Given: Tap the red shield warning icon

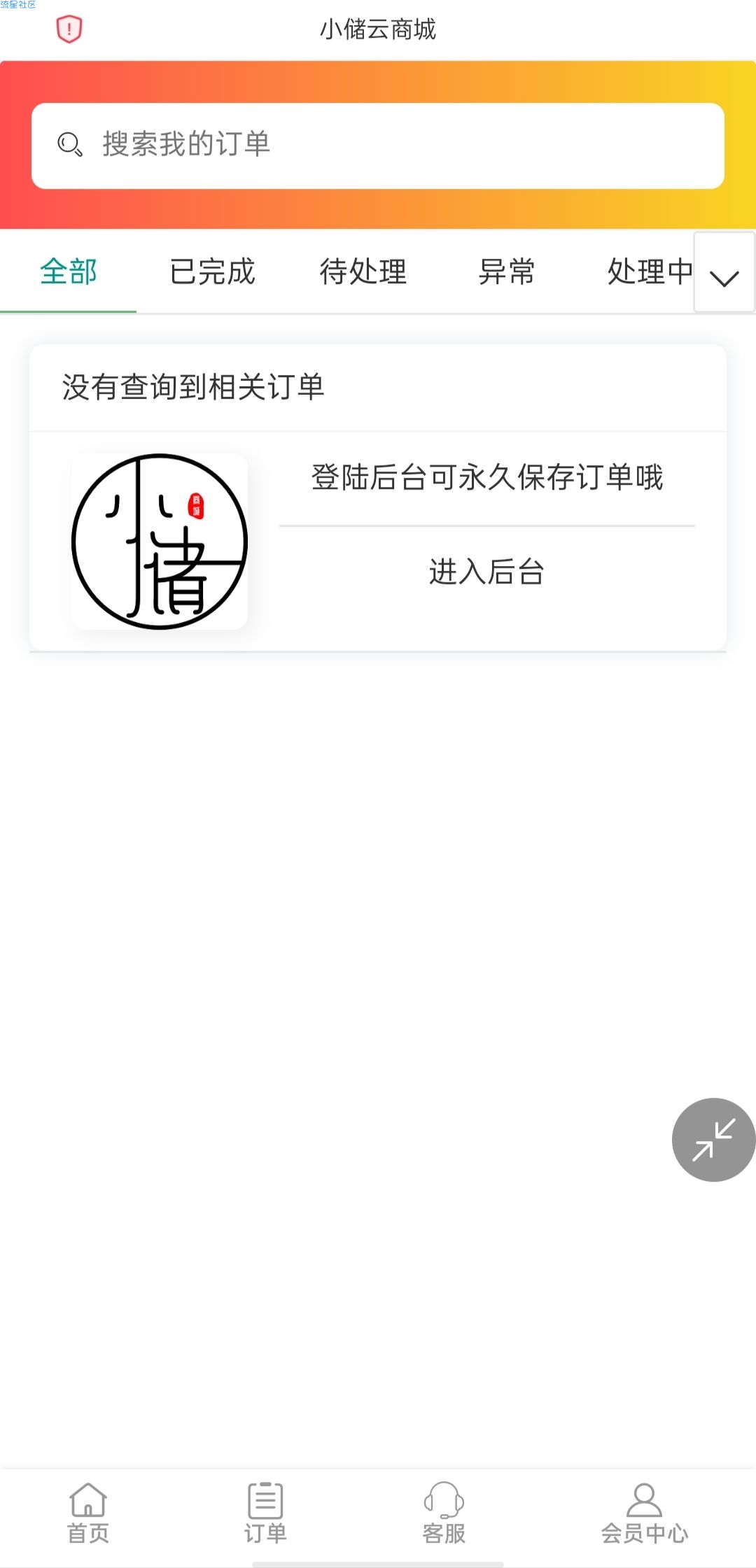Looking at the screenshot, I should (69, 29).
